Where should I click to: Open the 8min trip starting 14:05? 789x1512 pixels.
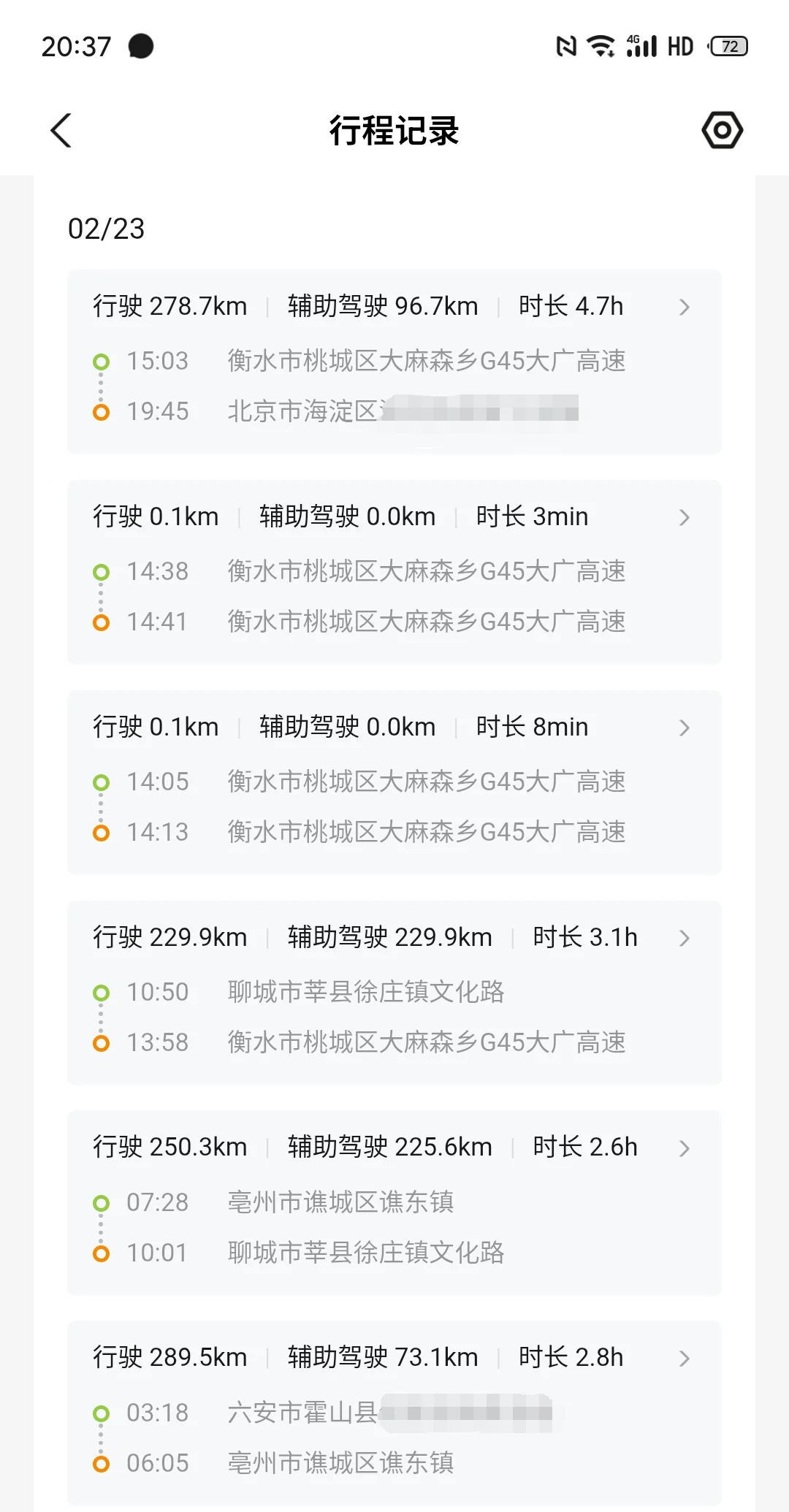click(x=394, y=782)
